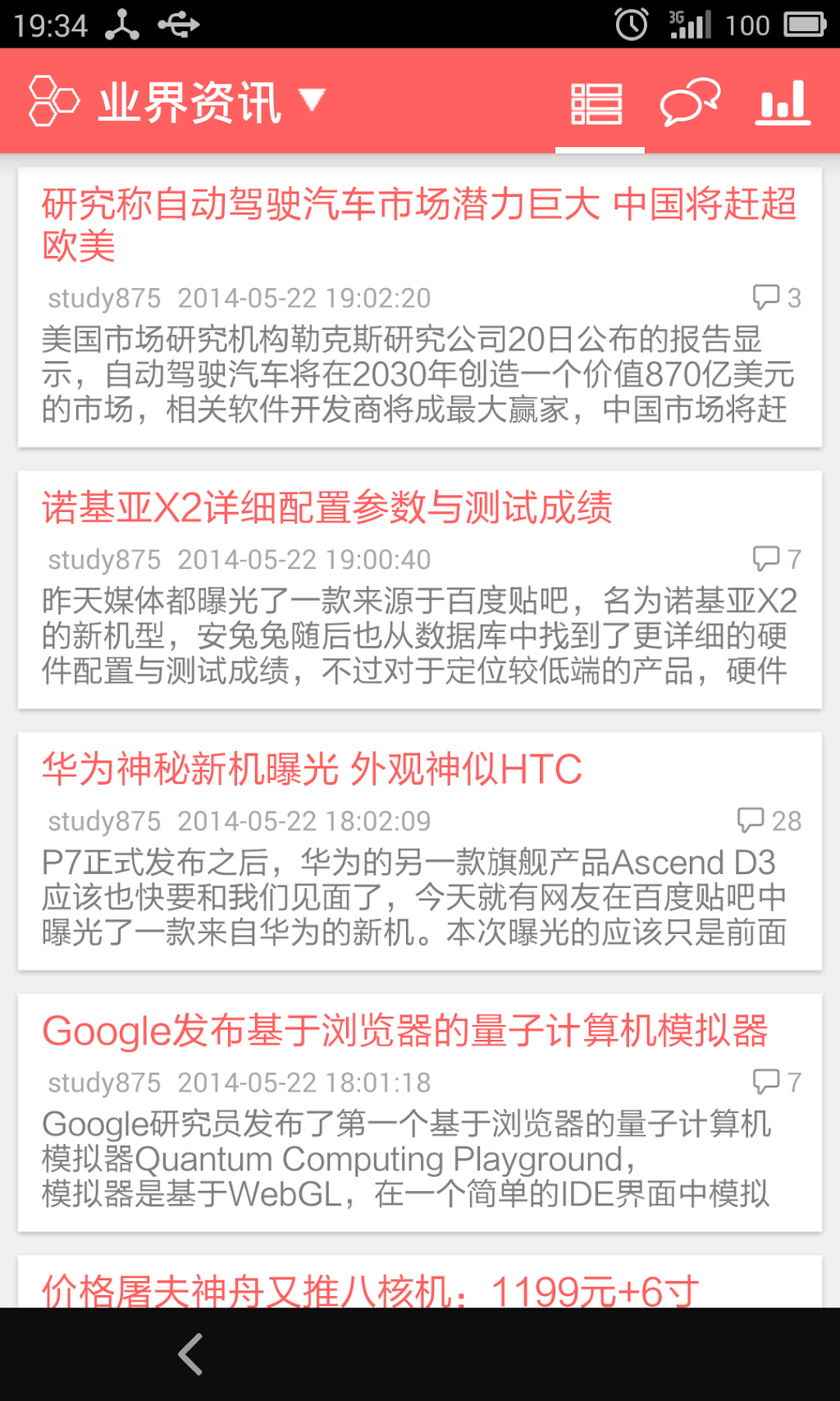Open the Google量子计算机模拟器 article

click(405, 1031)
